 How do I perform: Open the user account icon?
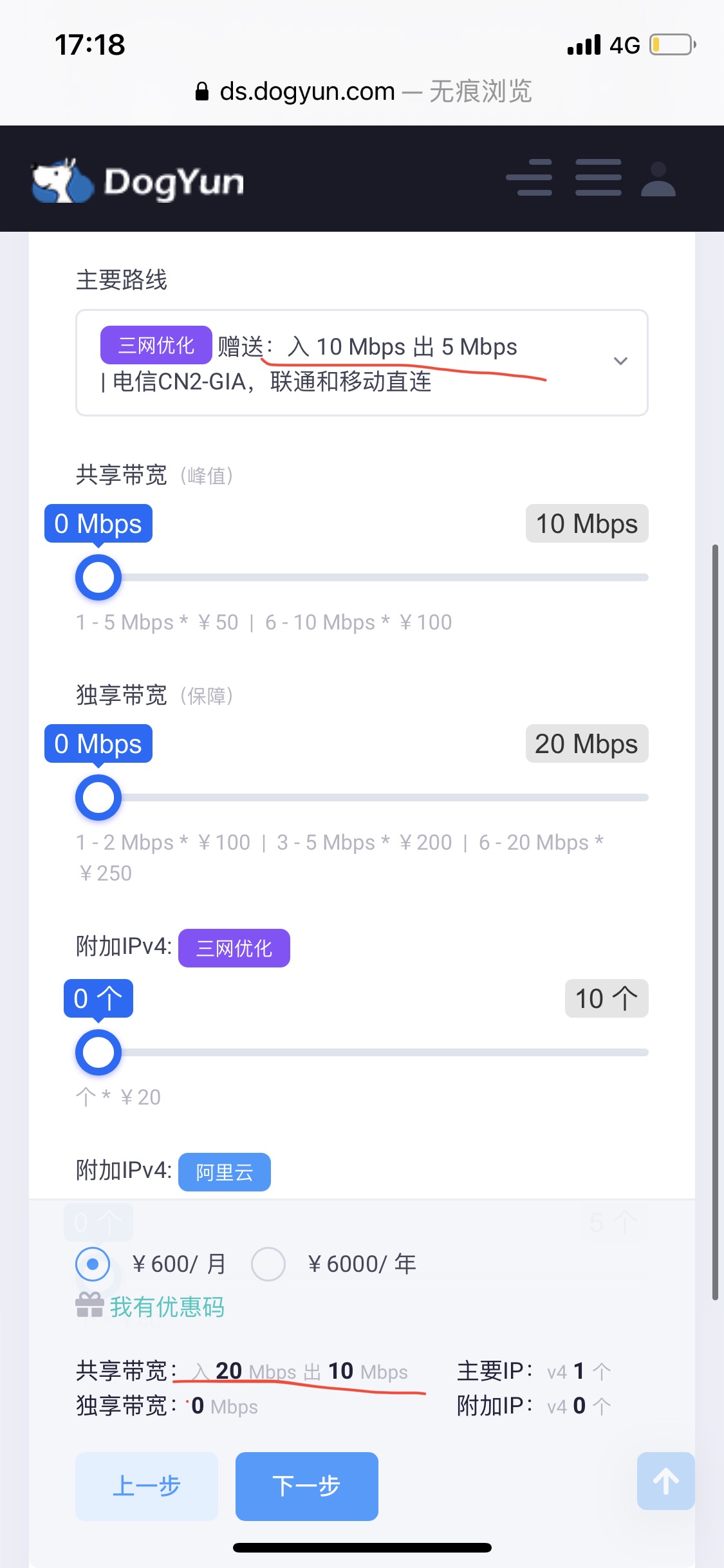point(658,179)
